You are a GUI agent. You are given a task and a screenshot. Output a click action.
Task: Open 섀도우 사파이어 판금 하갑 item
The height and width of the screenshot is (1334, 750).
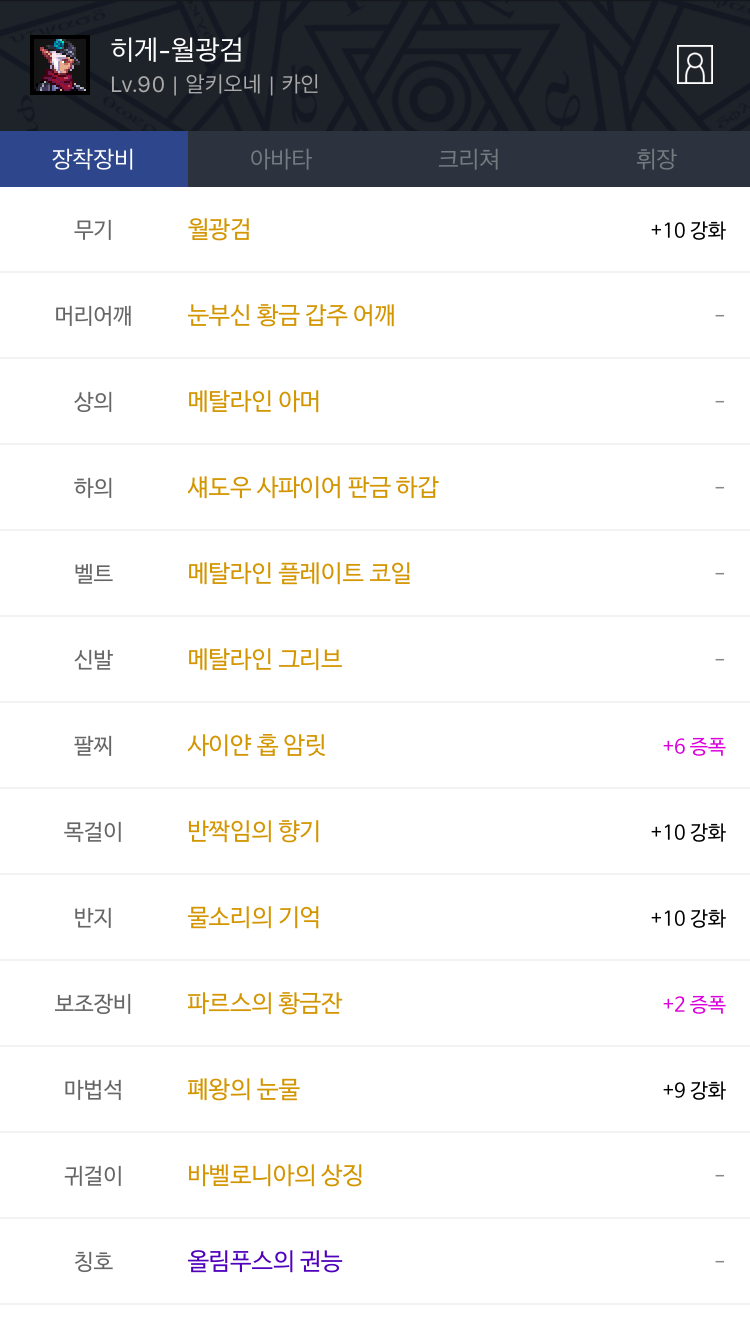click(x=313, y=487)
